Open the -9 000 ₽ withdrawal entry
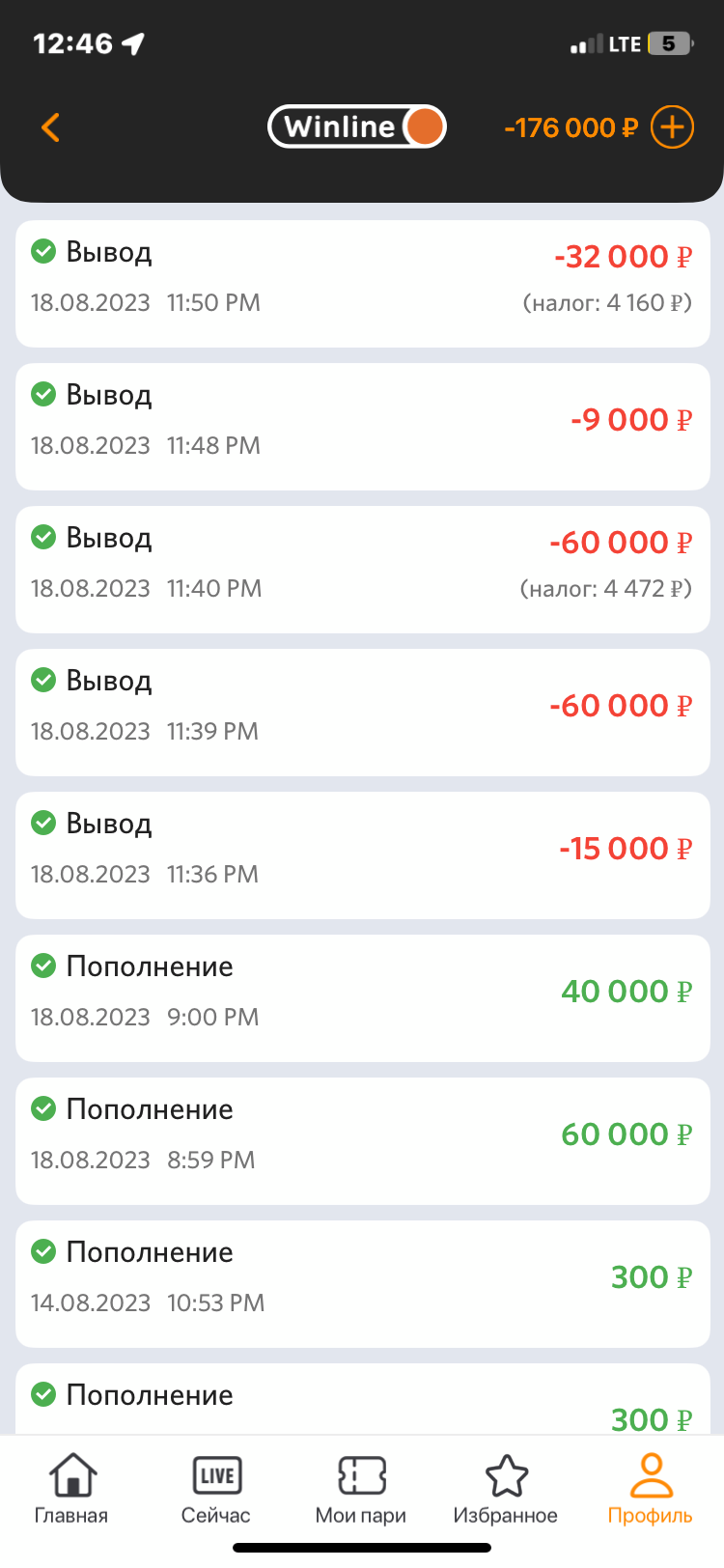Image resolution: width=724 pixels, height=1568 pixels. (x=363, y=427)
